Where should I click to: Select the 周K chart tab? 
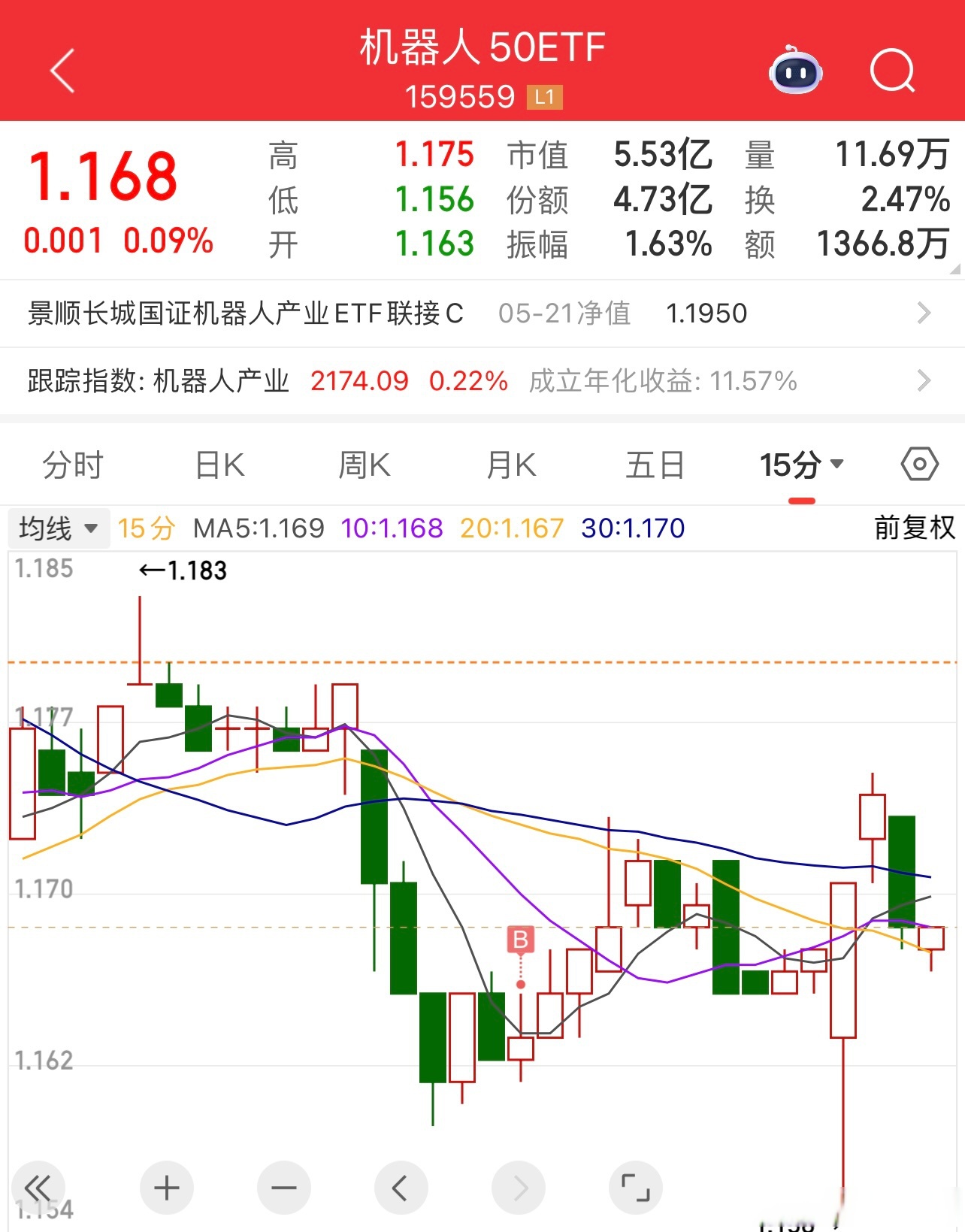365,465
